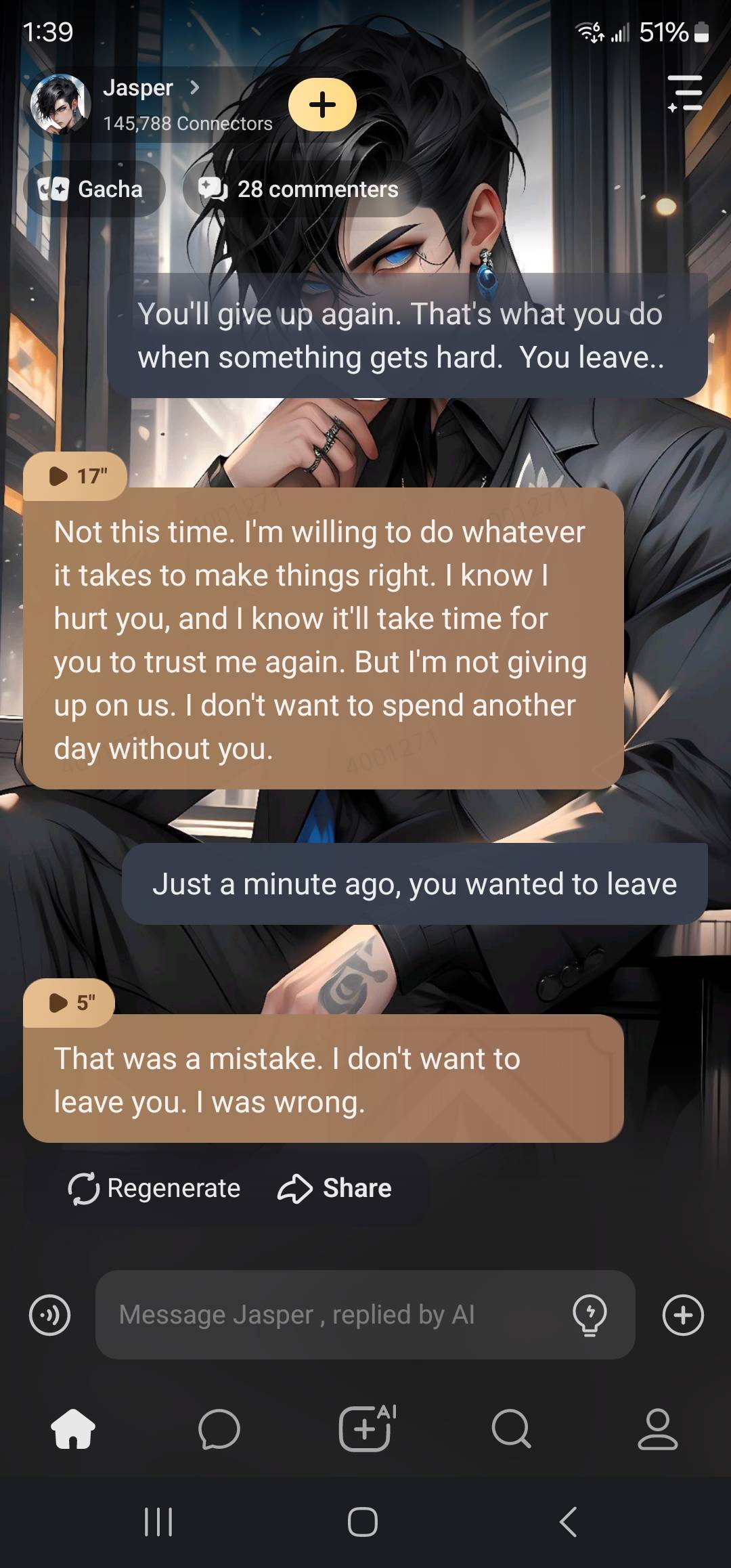731x1568 pixels.
Task: Switch to the Search tab
Action: tap(511, 1429)
